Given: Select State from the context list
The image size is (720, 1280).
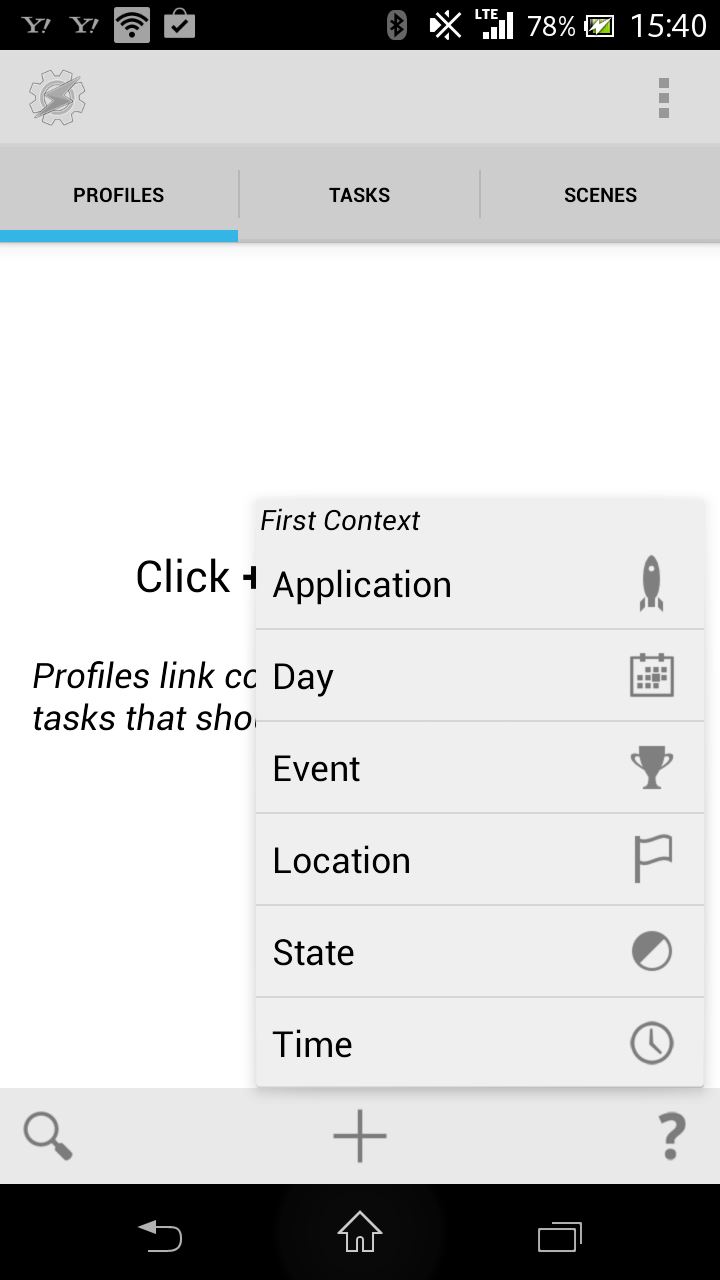Looking at the screenshot, I should [480, 952].
